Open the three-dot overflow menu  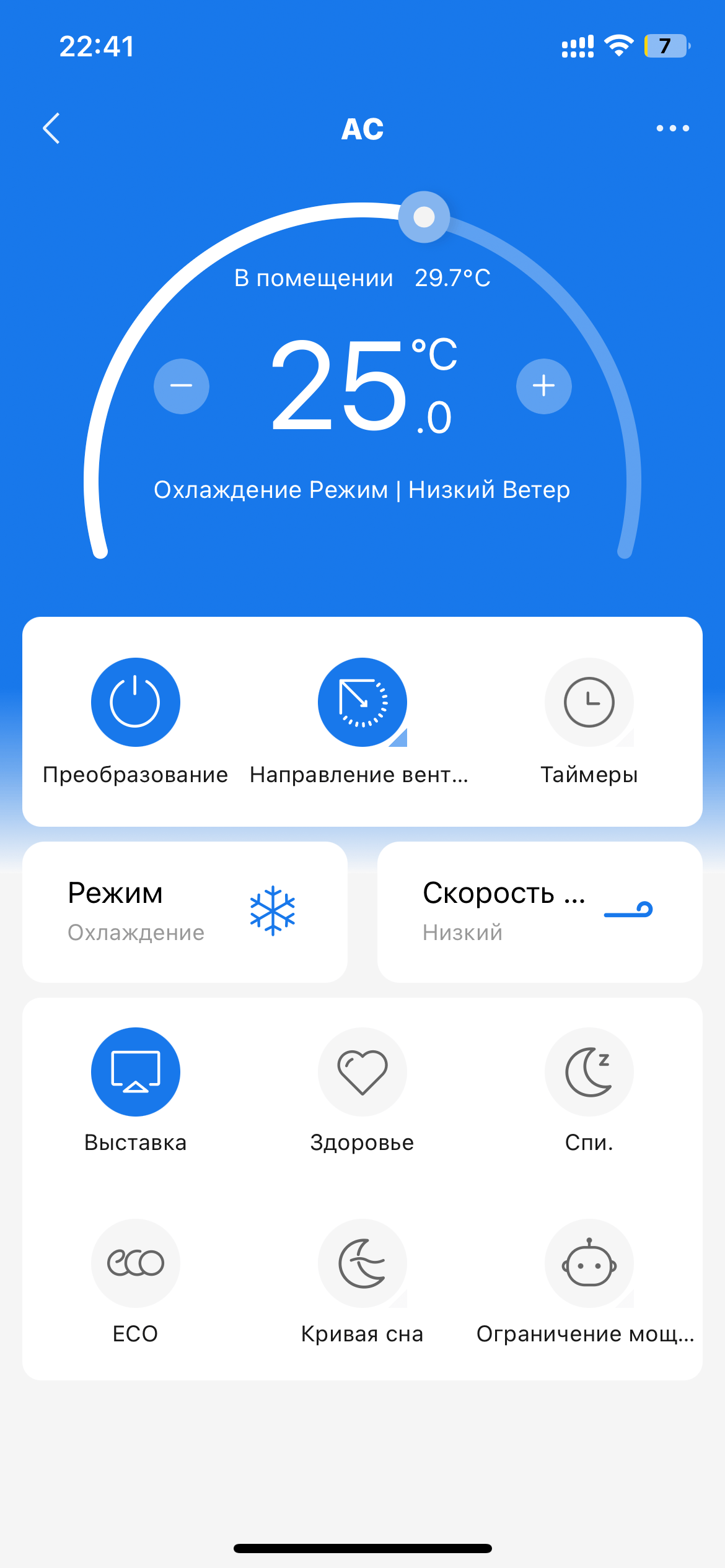click(672, 128)
